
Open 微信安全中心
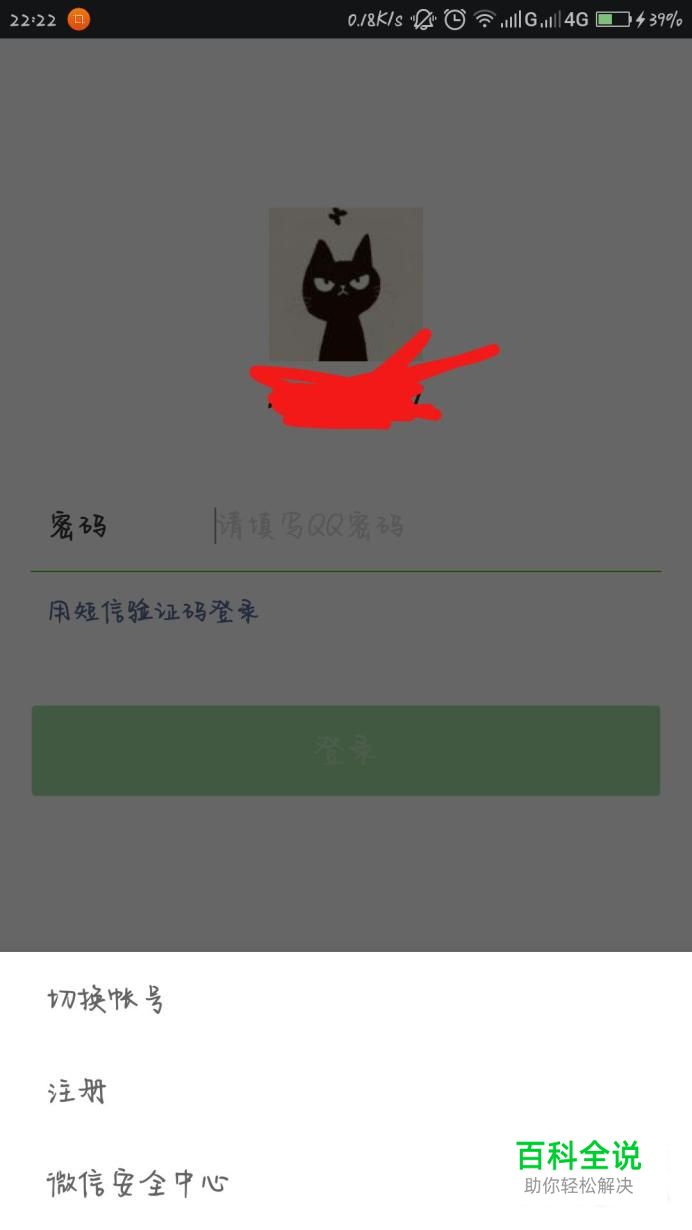pyautogui.click(x=138, y=1184)
